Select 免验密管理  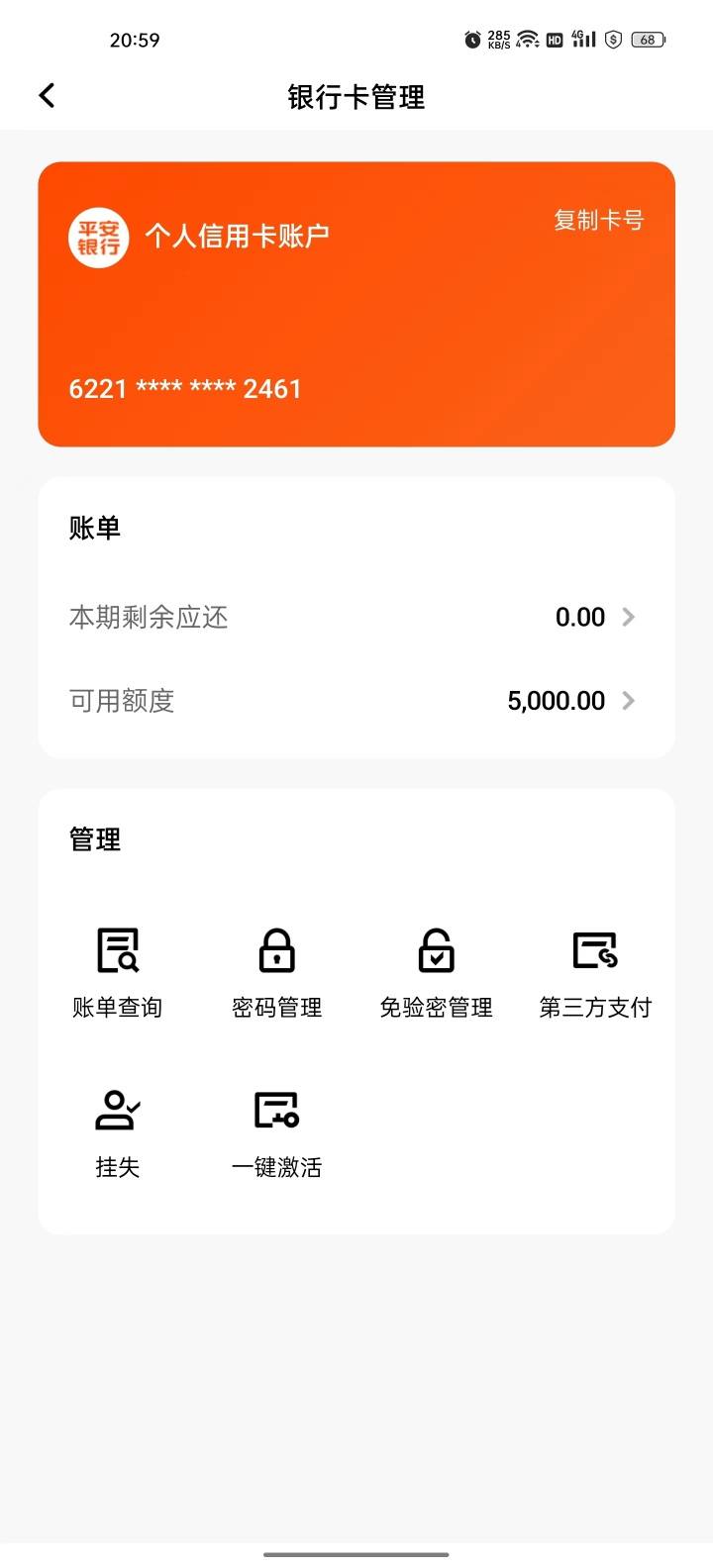tap(437, 973)
